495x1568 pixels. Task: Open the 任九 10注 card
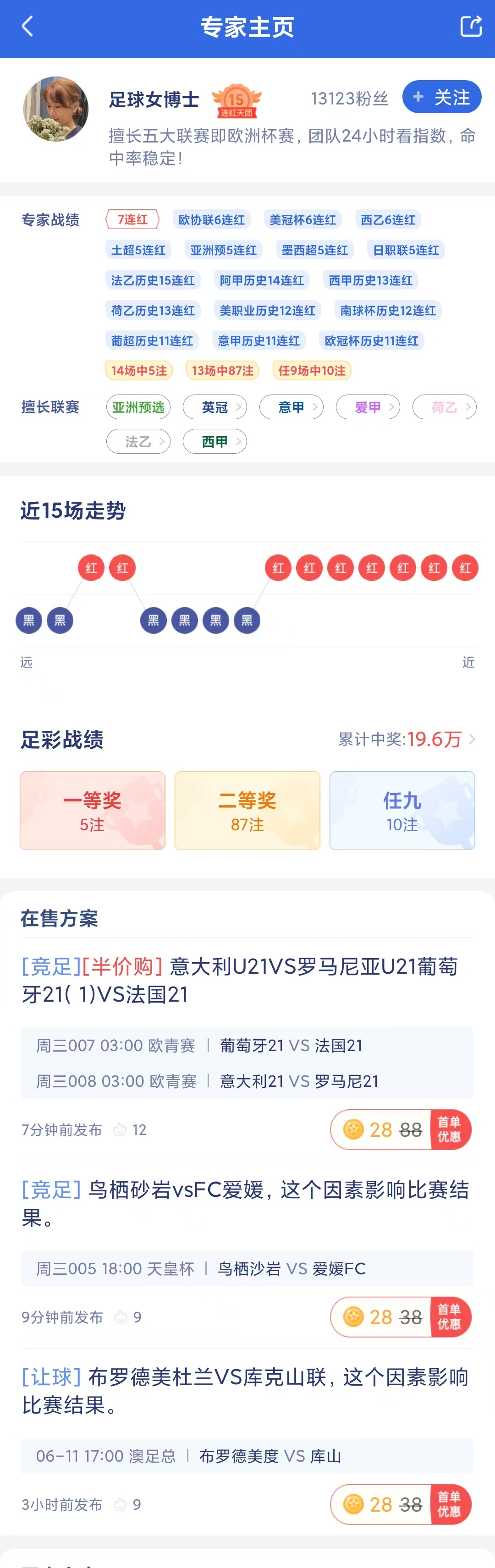402,810
